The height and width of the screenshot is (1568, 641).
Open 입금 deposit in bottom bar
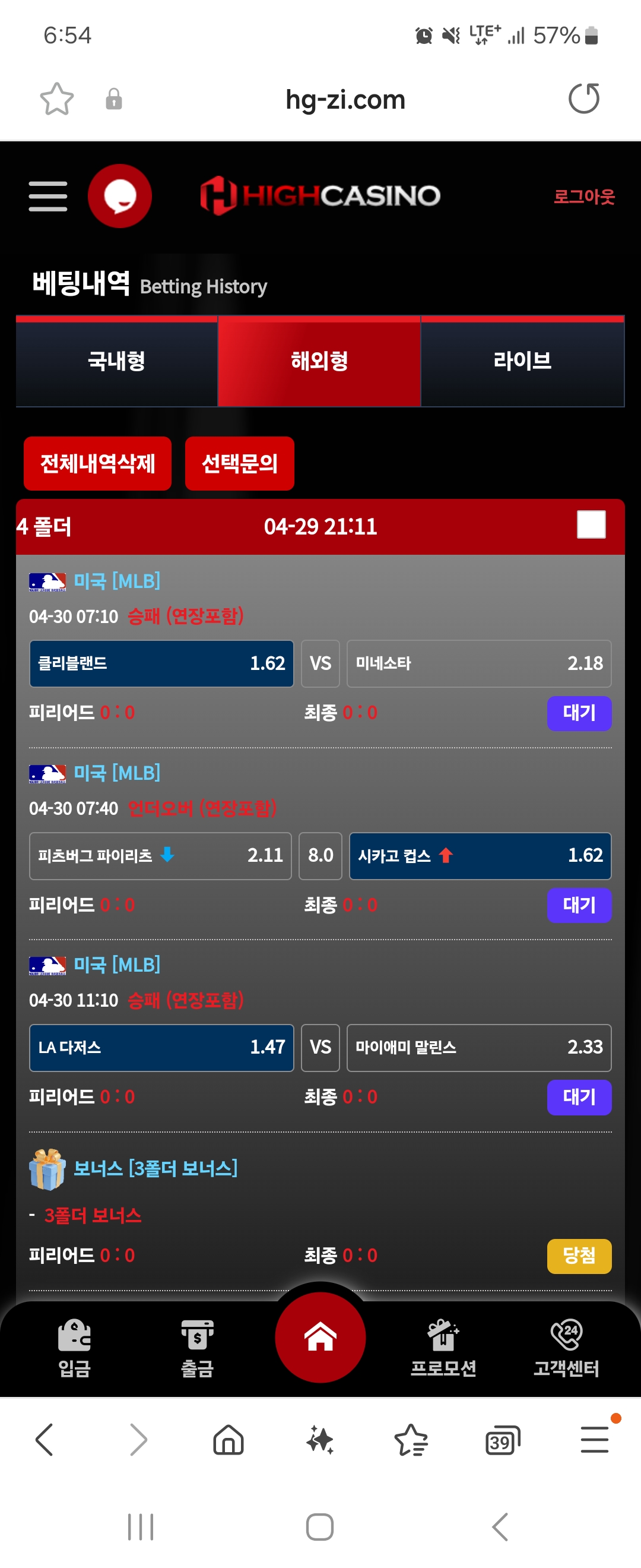coord(74,1348)
